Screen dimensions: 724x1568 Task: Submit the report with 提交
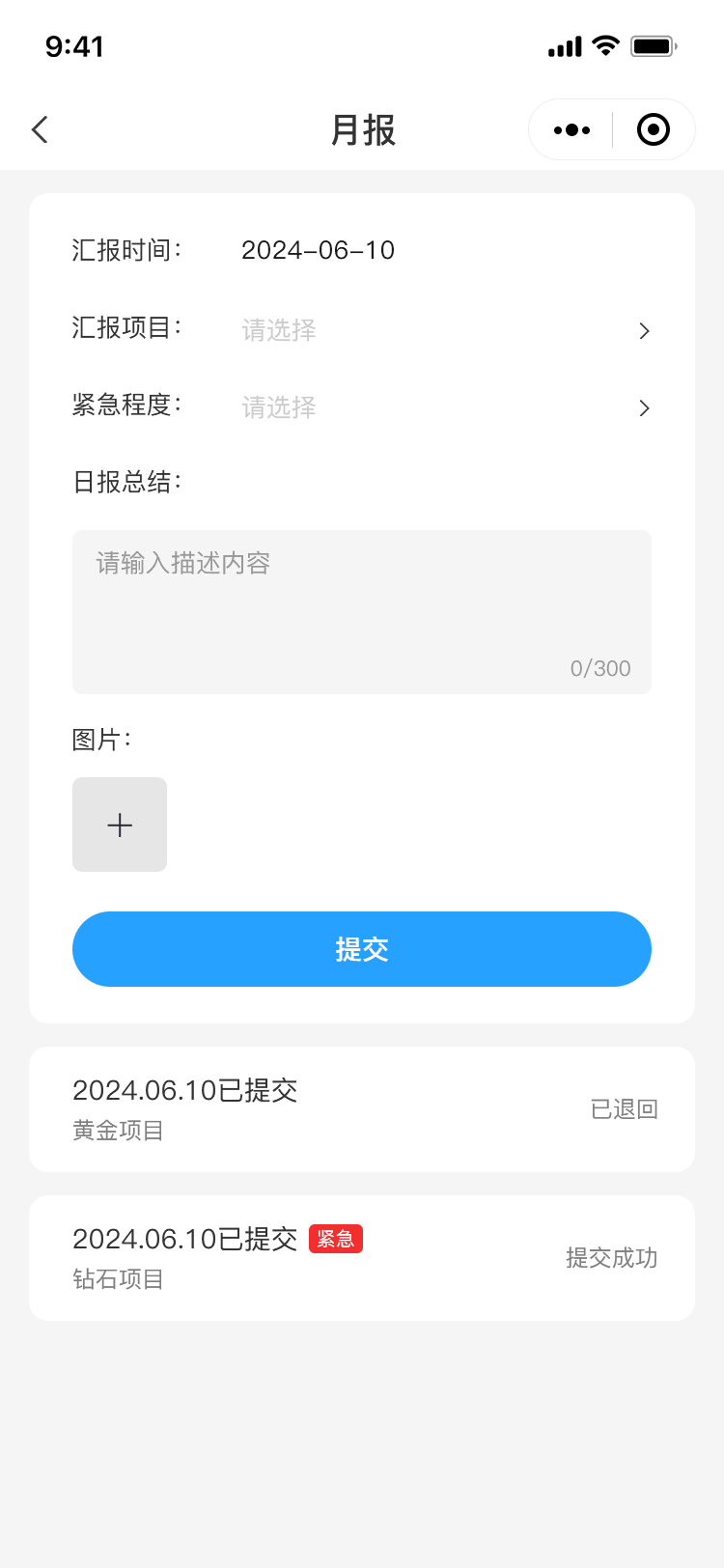[x=362, y=949]
